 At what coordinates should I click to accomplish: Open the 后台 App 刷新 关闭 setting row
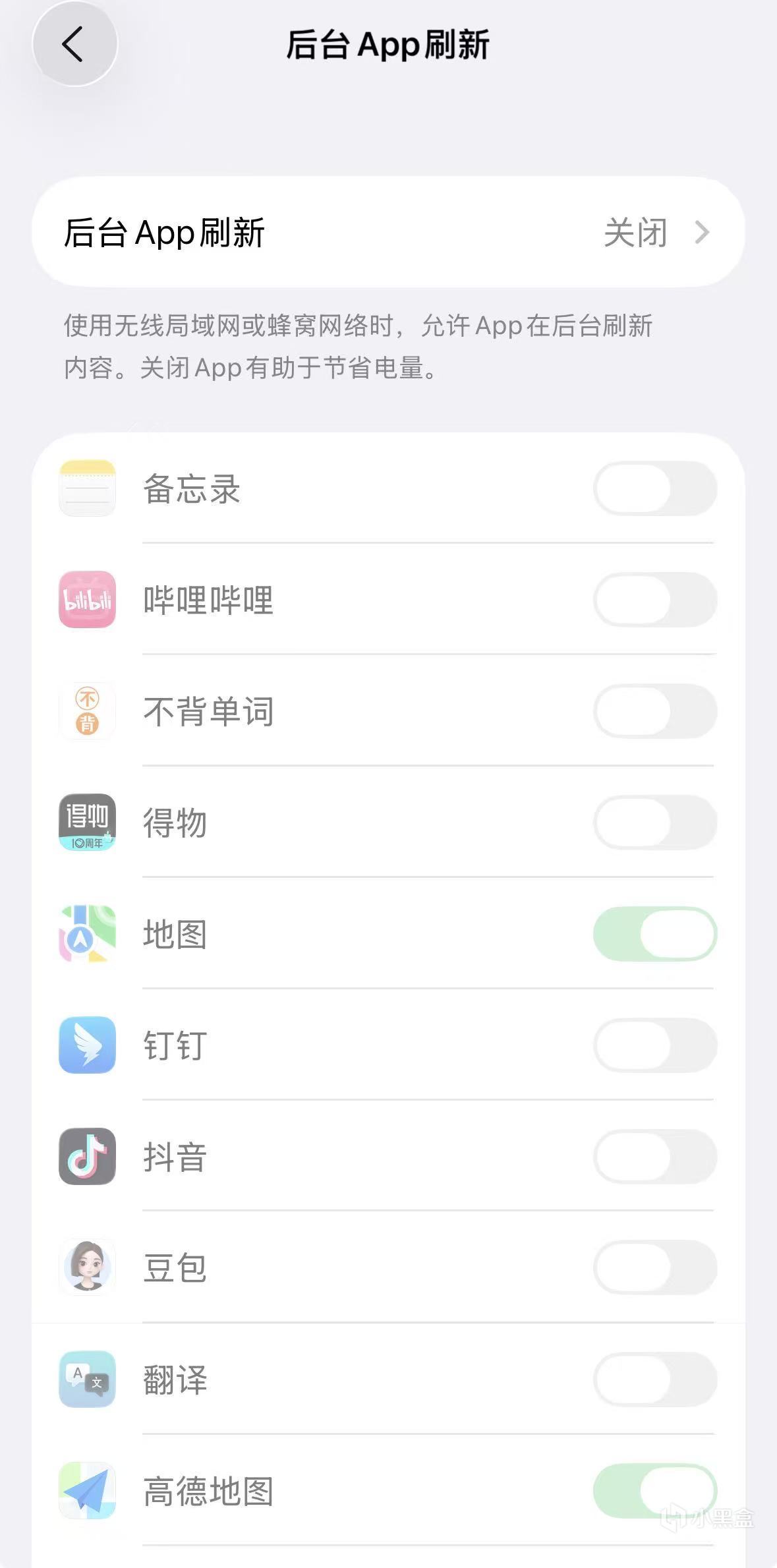[388, 232]
